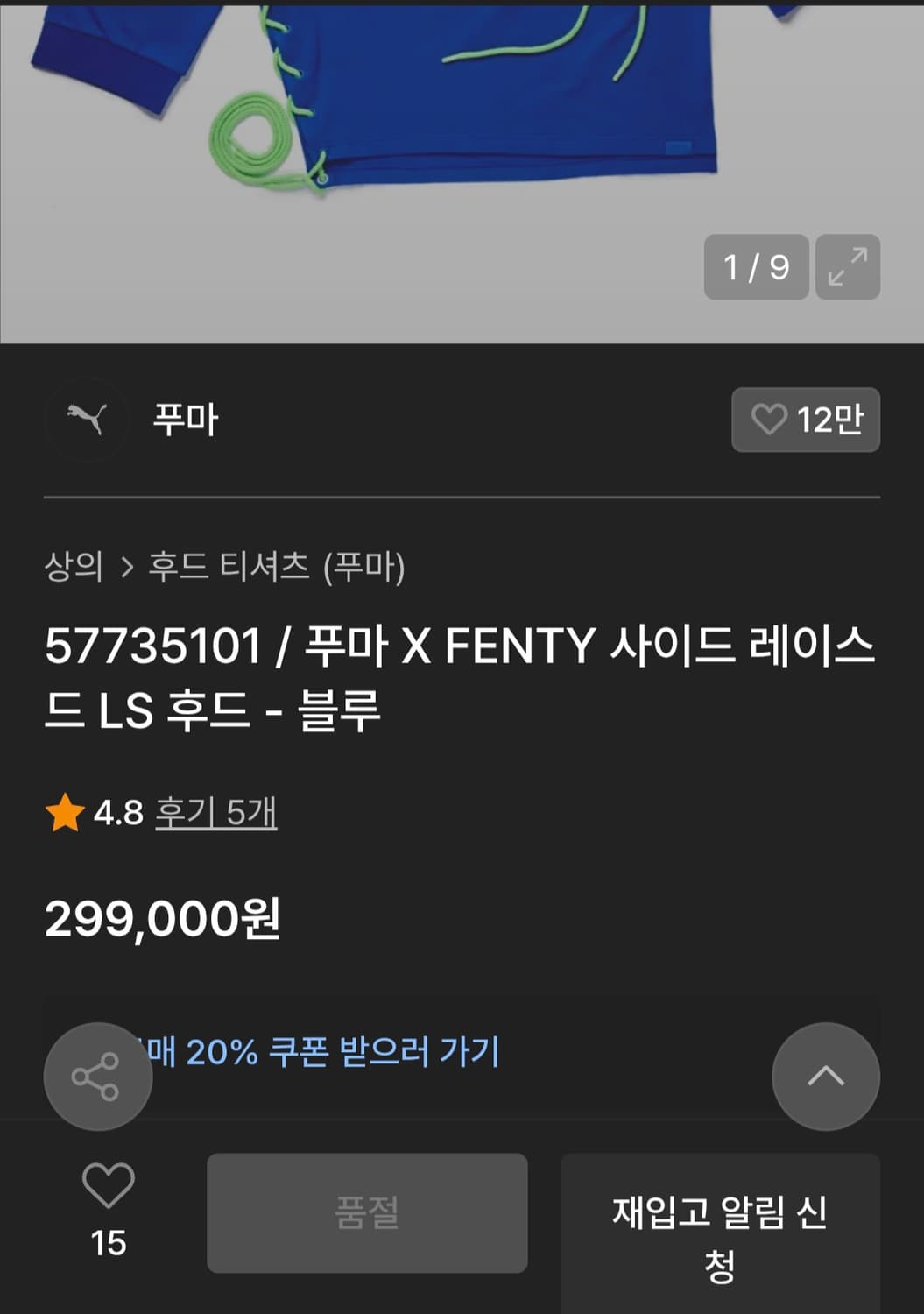The height and width of the screenshot is (1314, 924).
Task: Open 후드 티셔츠 (푸마) category page
Action: [276, 568]
